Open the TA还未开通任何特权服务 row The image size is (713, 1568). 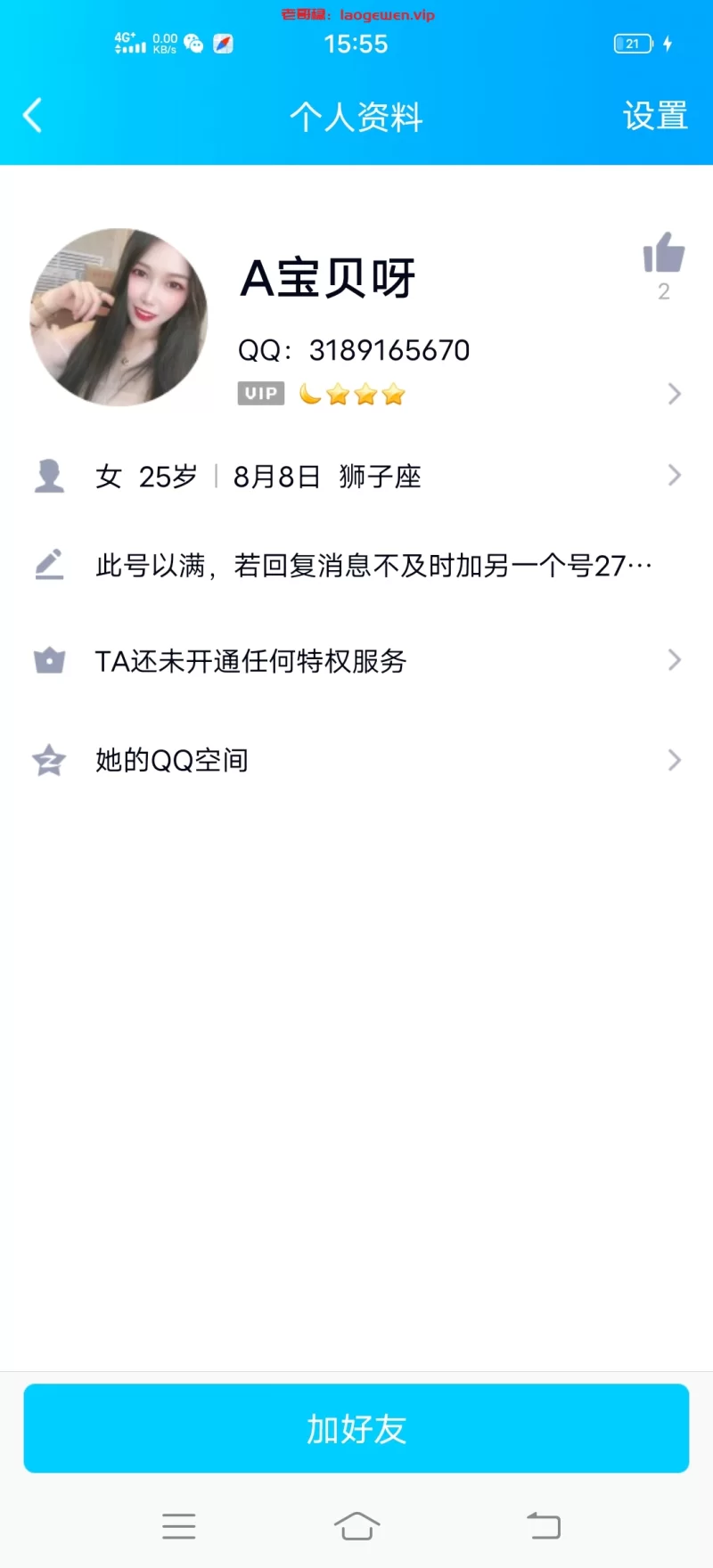click(356, 661)
